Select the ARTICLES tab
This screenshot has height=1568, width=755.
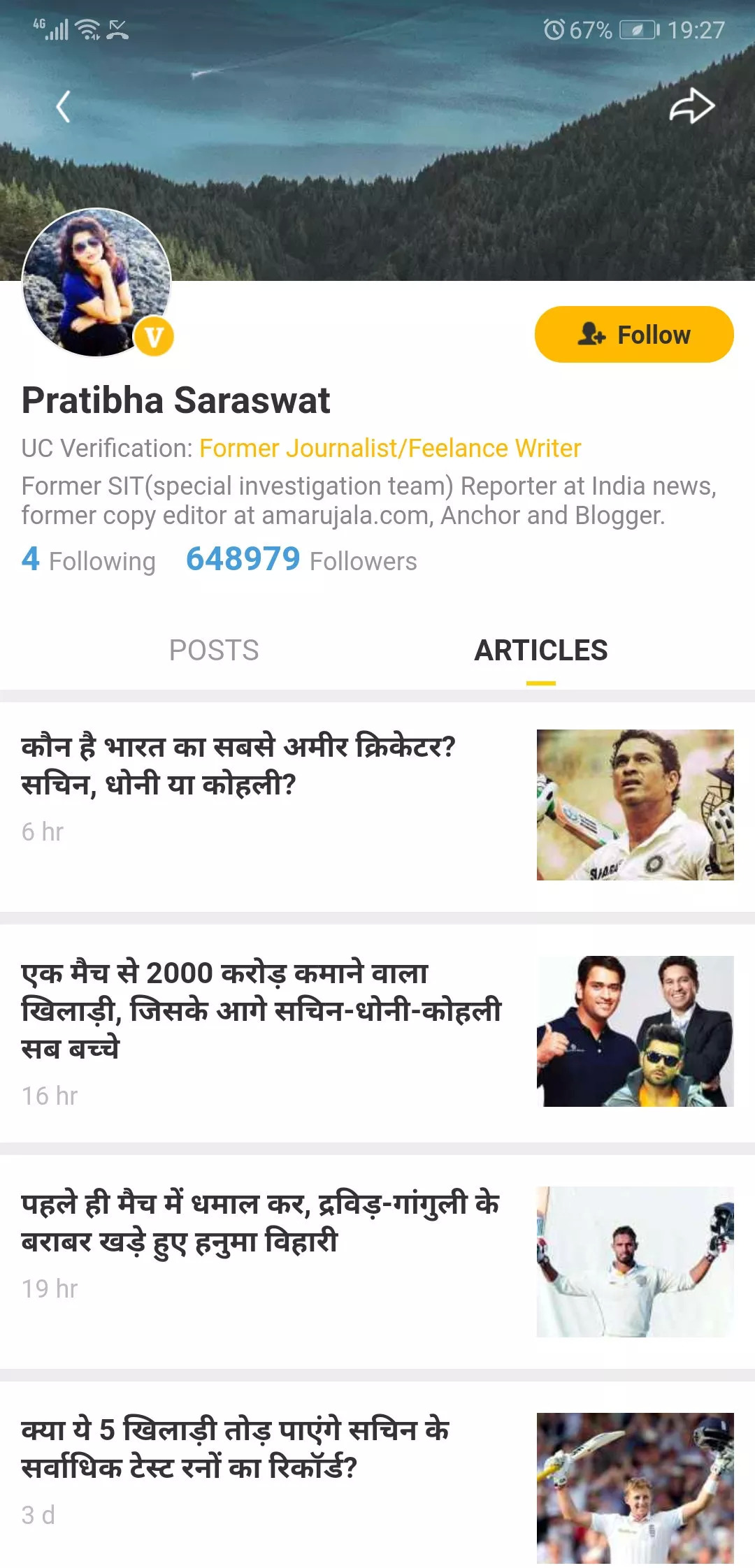540,651
